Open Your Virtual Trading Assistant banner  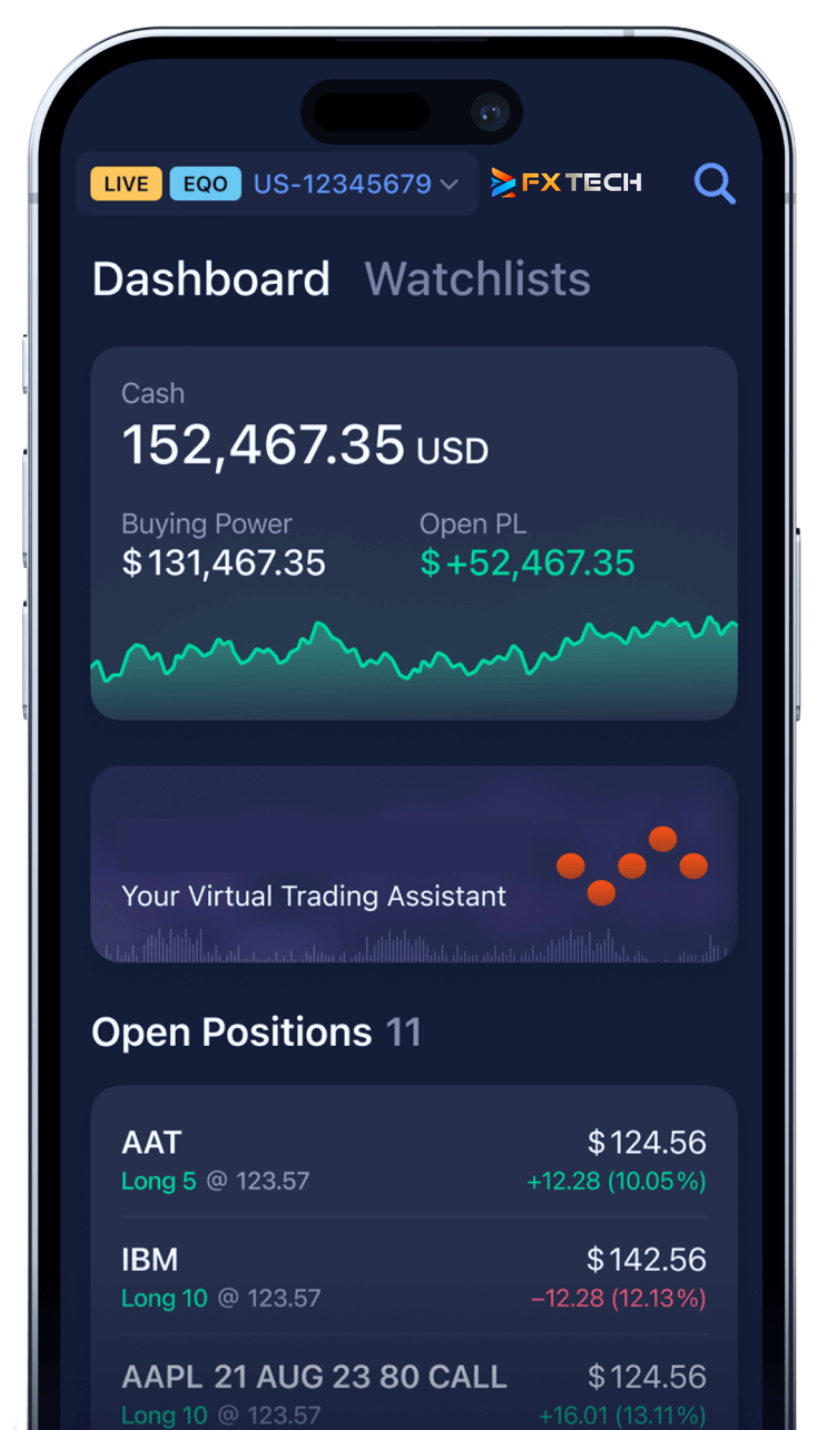tap(413, 865)
